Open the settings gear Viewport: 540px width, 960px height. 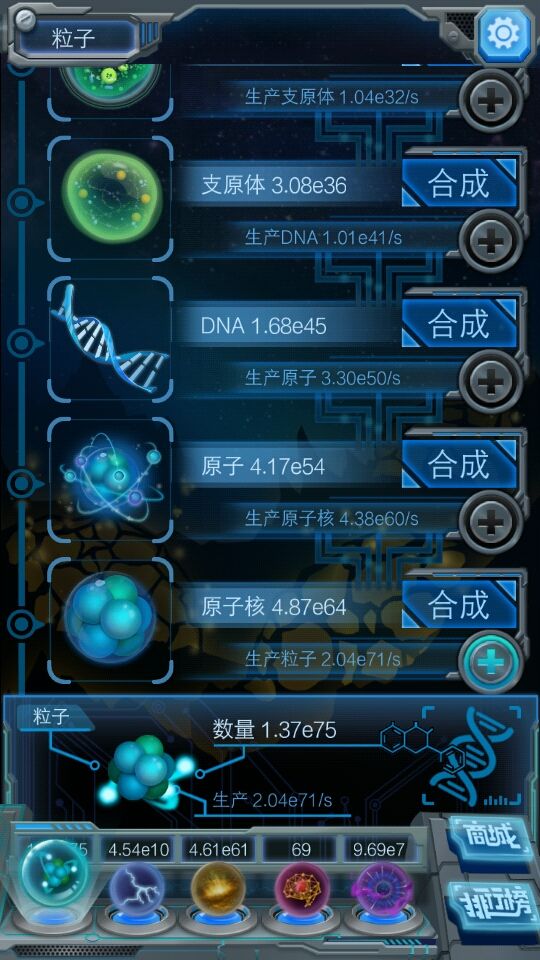click(503, 34)
